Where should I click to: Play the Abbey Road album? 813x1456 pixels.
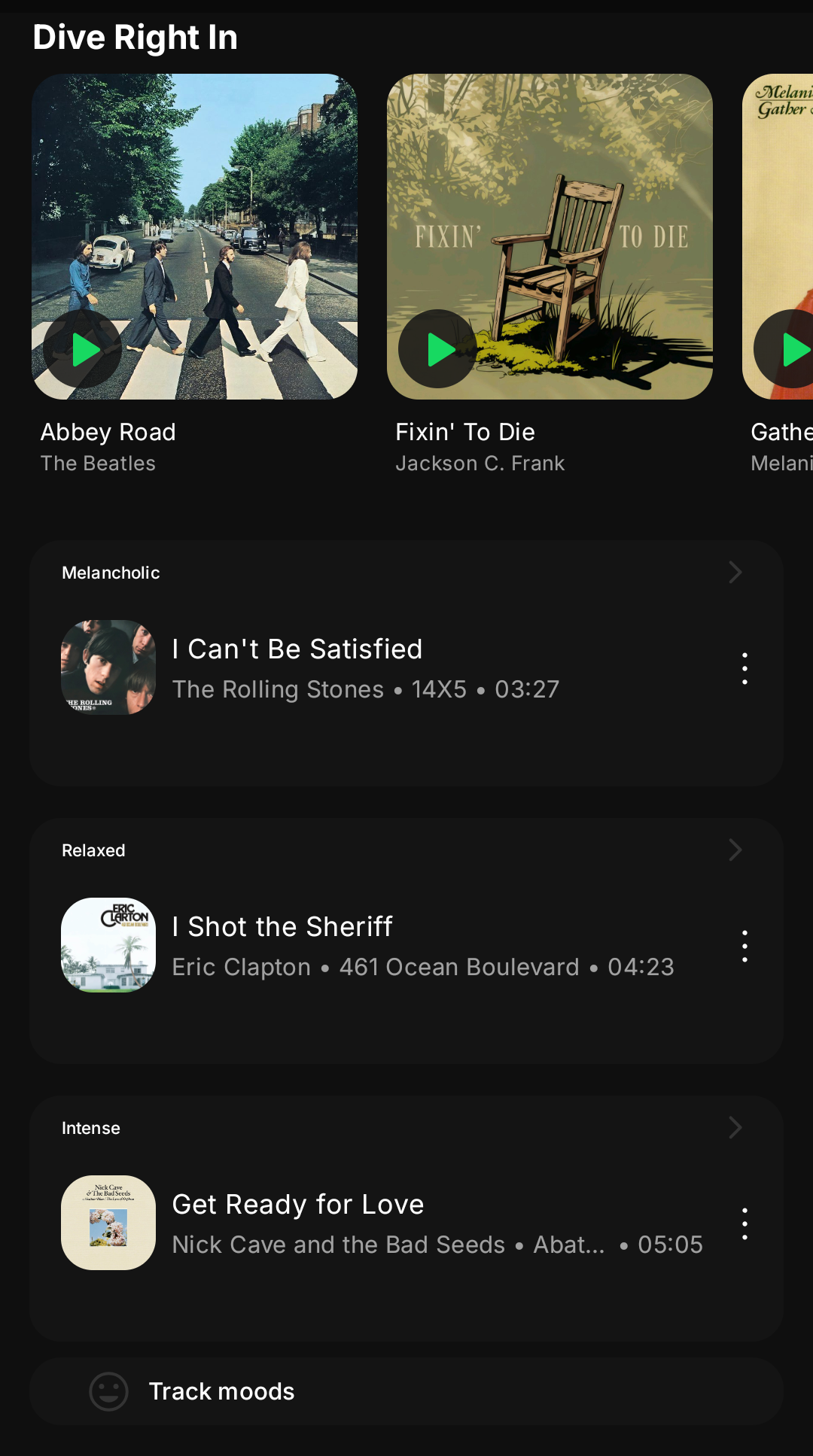pos(83,349)
